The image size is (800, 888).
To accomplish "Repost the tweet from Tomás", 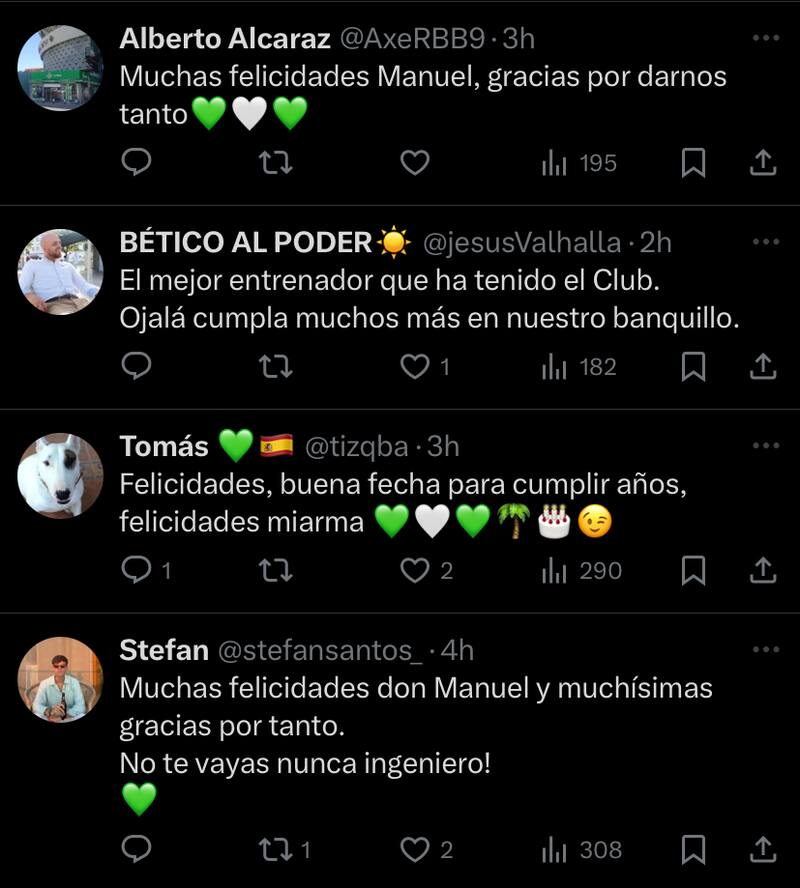I will click(x=276, y=570).
